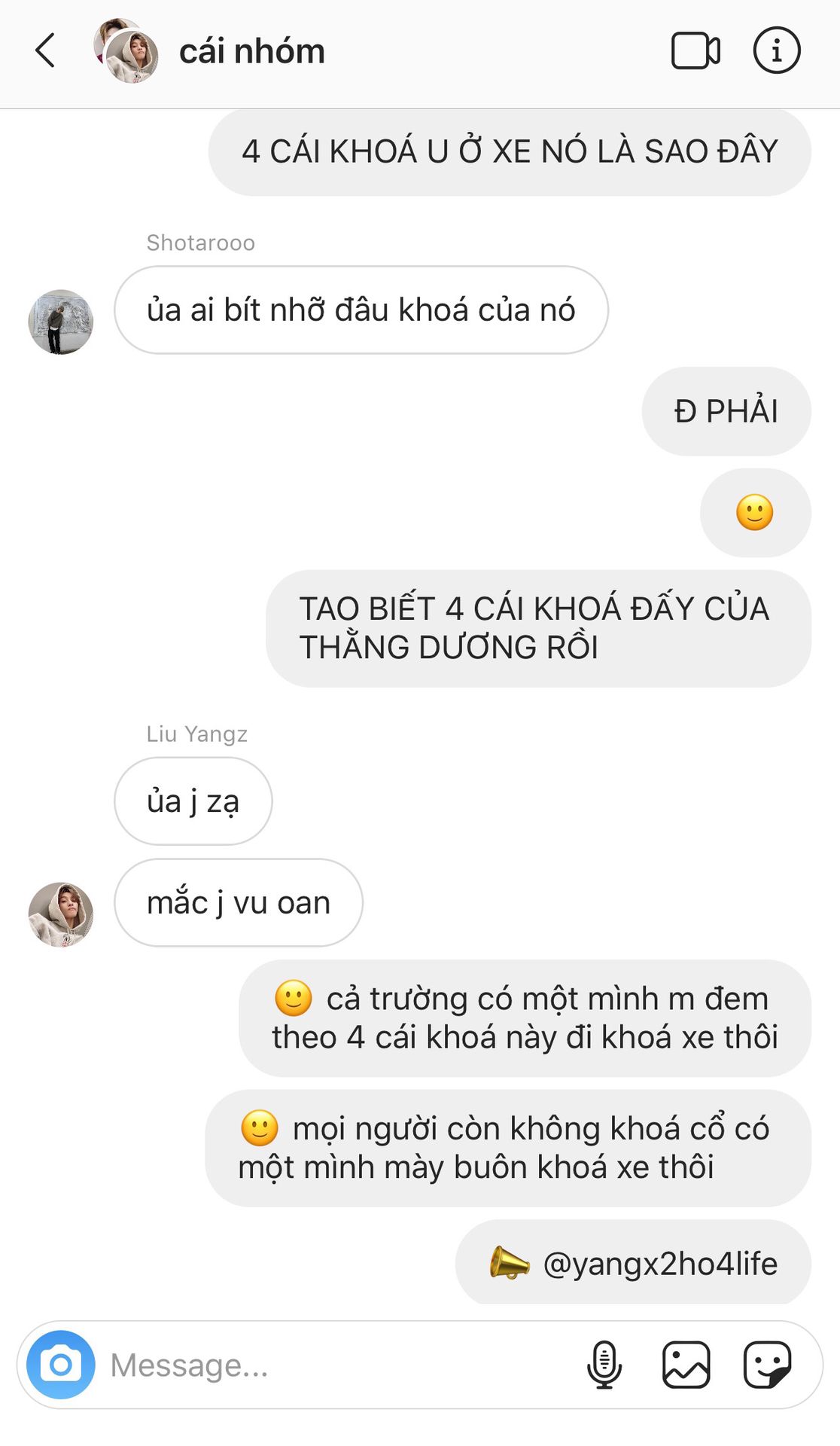Start a video call with the group
Viewport: 840px width, 1446px height.
click(695, 51)
